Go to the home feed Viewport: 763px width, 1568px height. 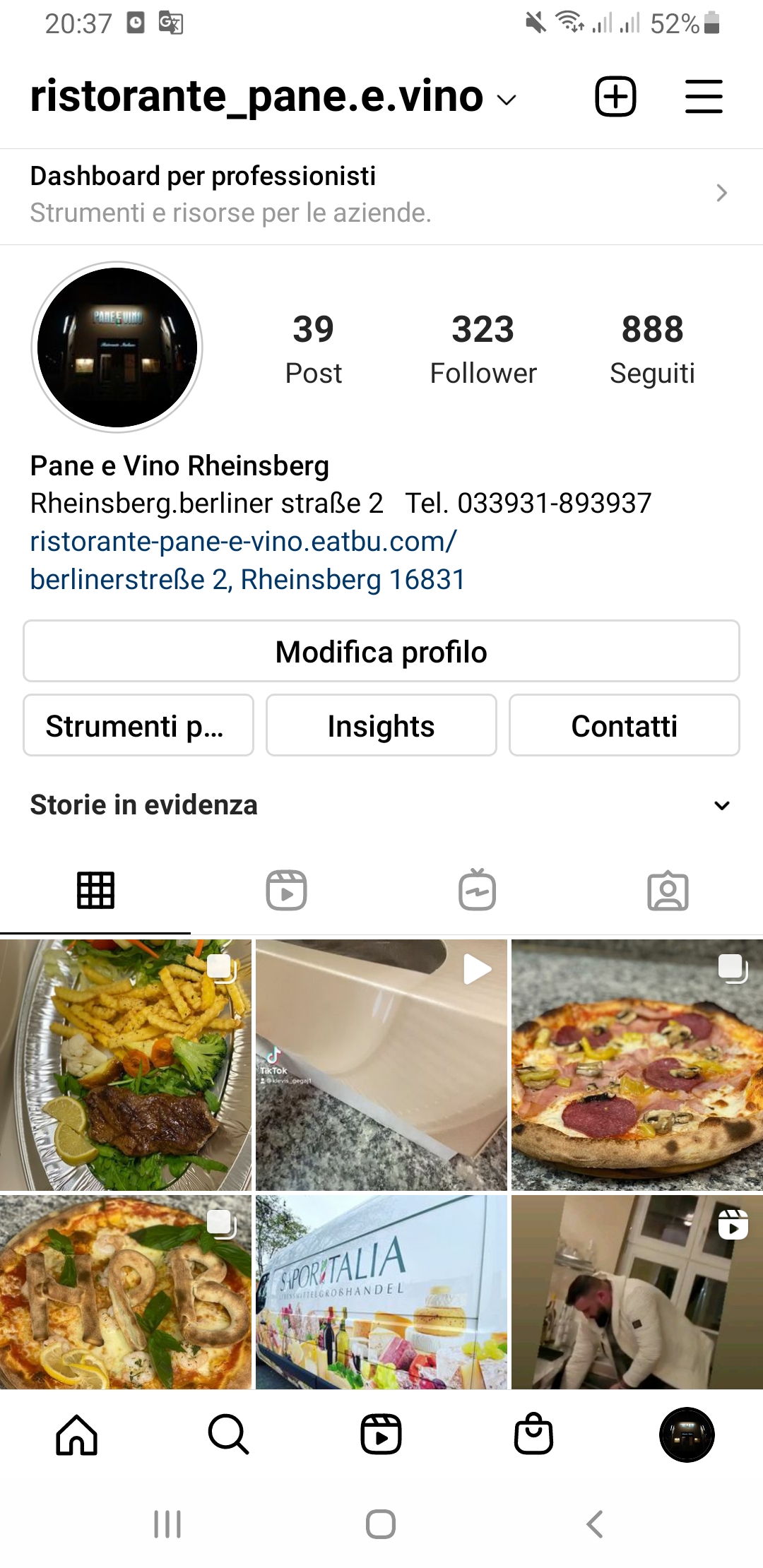(x=76, y=1435)
